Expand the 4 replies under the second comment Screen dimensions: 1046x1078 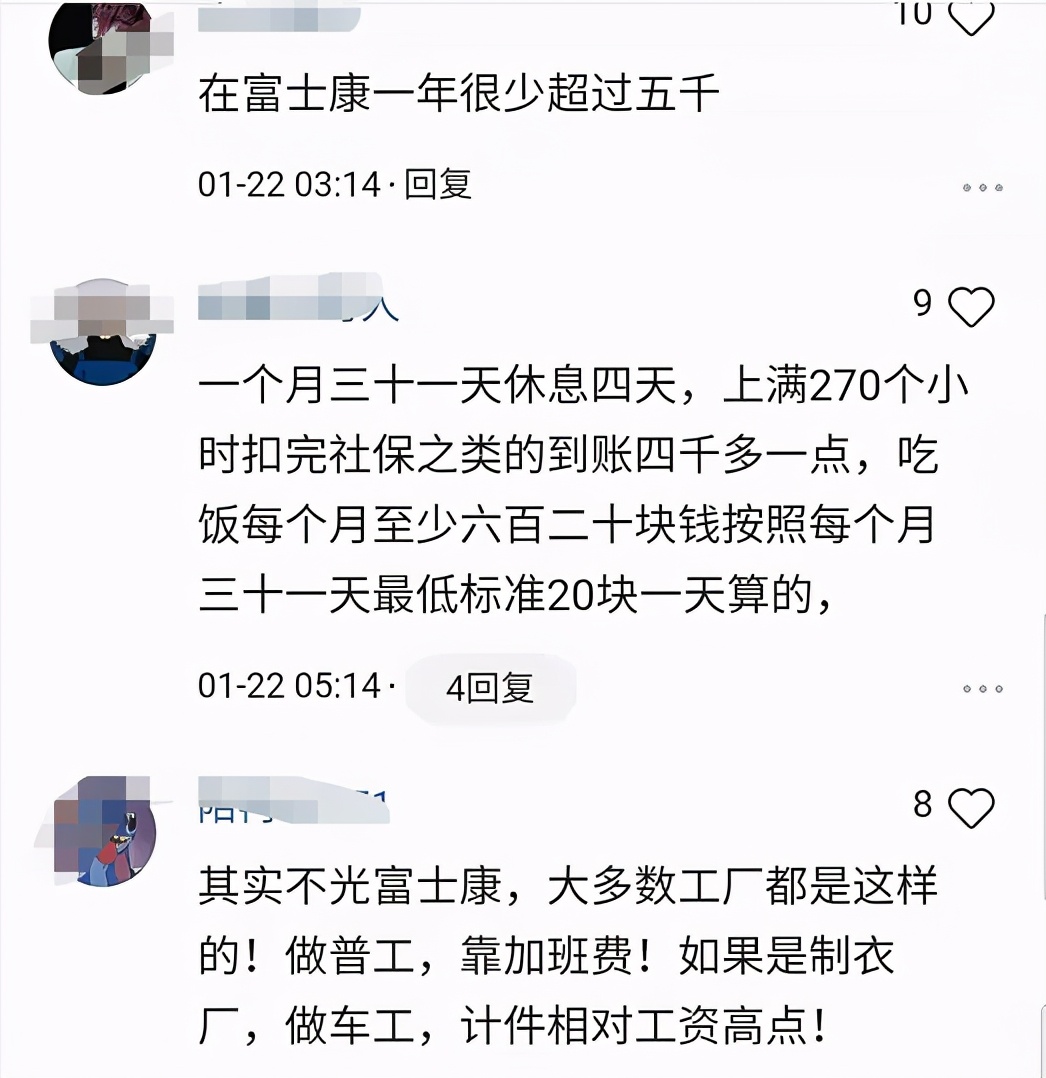pos(490,688)
